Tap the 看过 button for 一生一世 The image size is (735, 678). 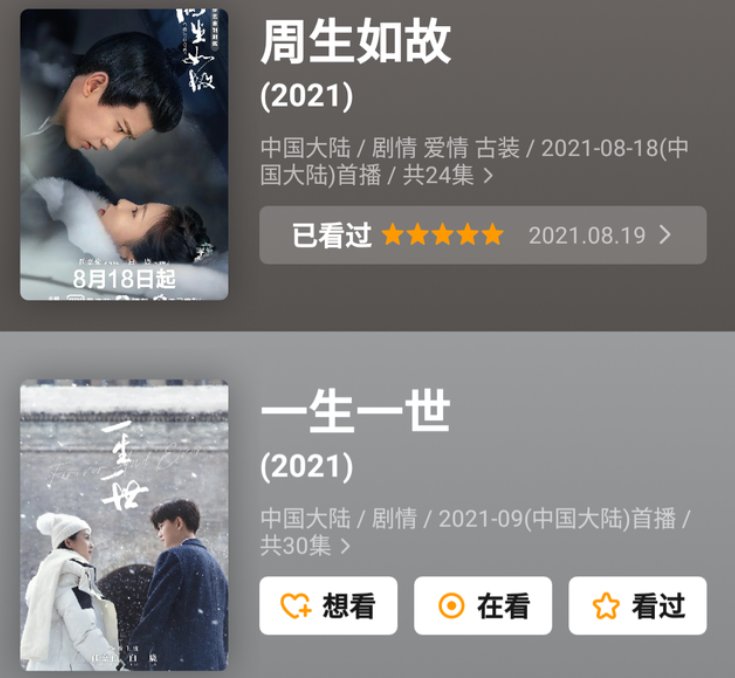(638, 605)
